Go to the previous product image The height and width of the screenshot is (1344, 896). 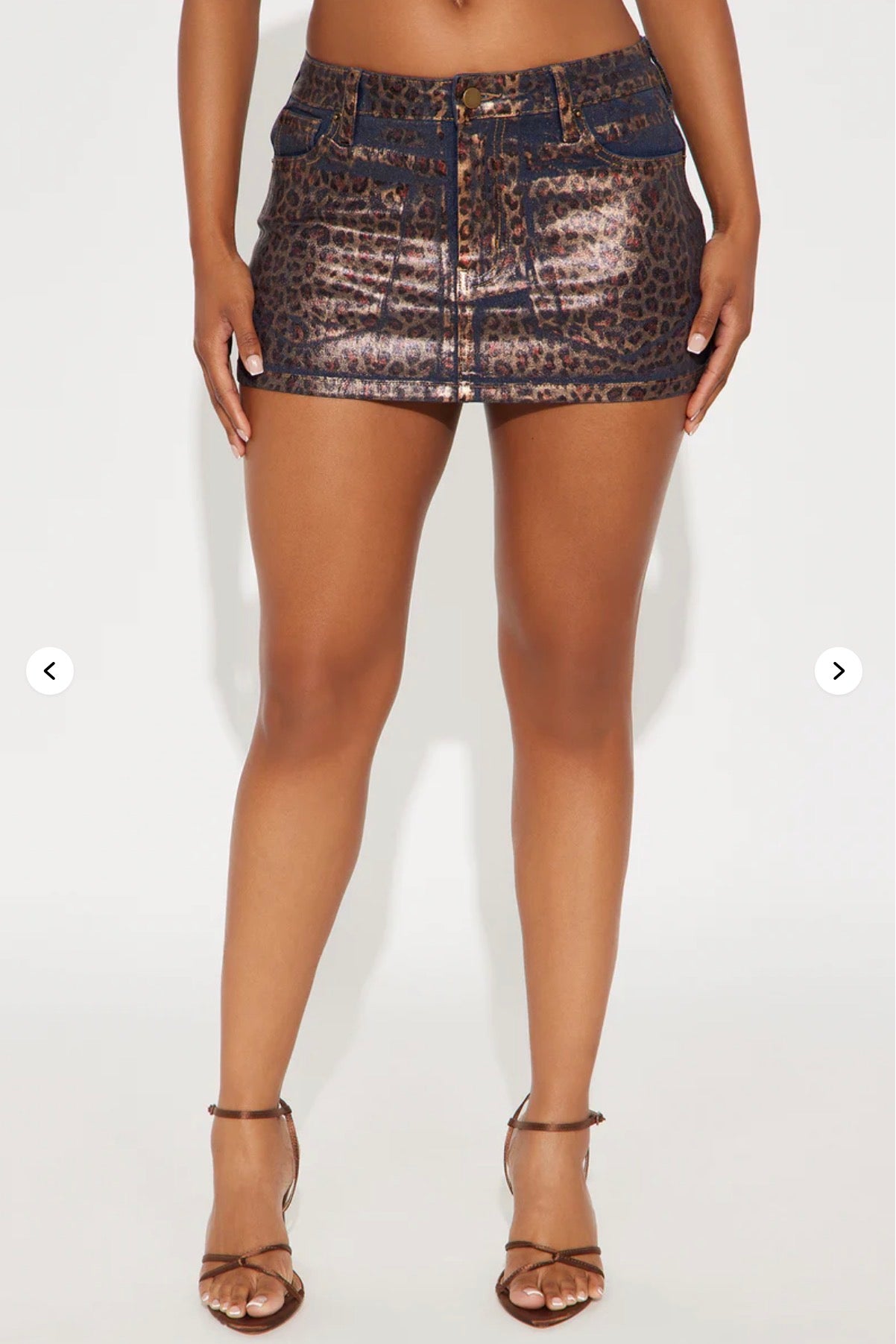[50, 671]
